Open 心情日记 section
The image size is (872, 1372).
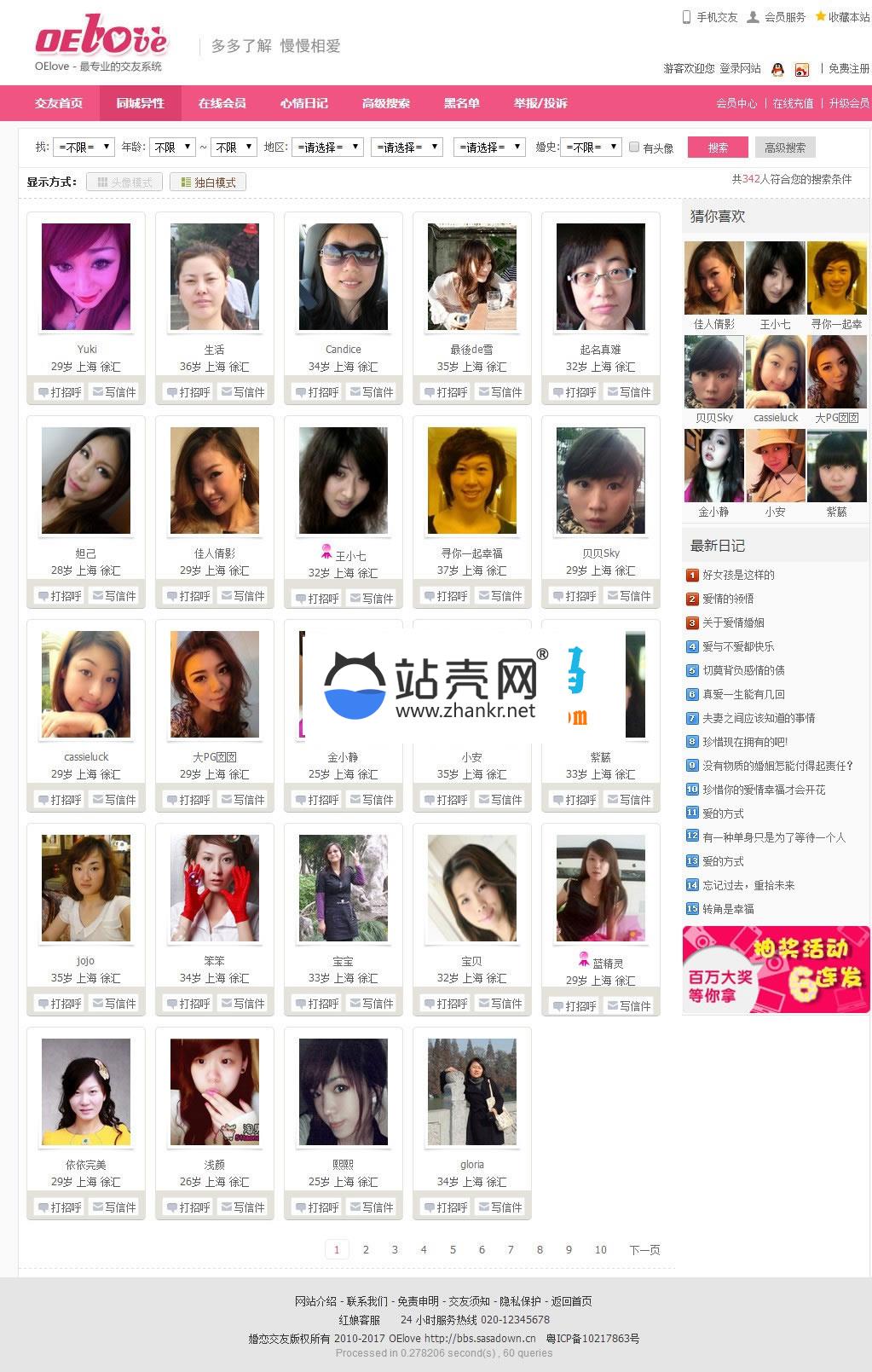303,103
